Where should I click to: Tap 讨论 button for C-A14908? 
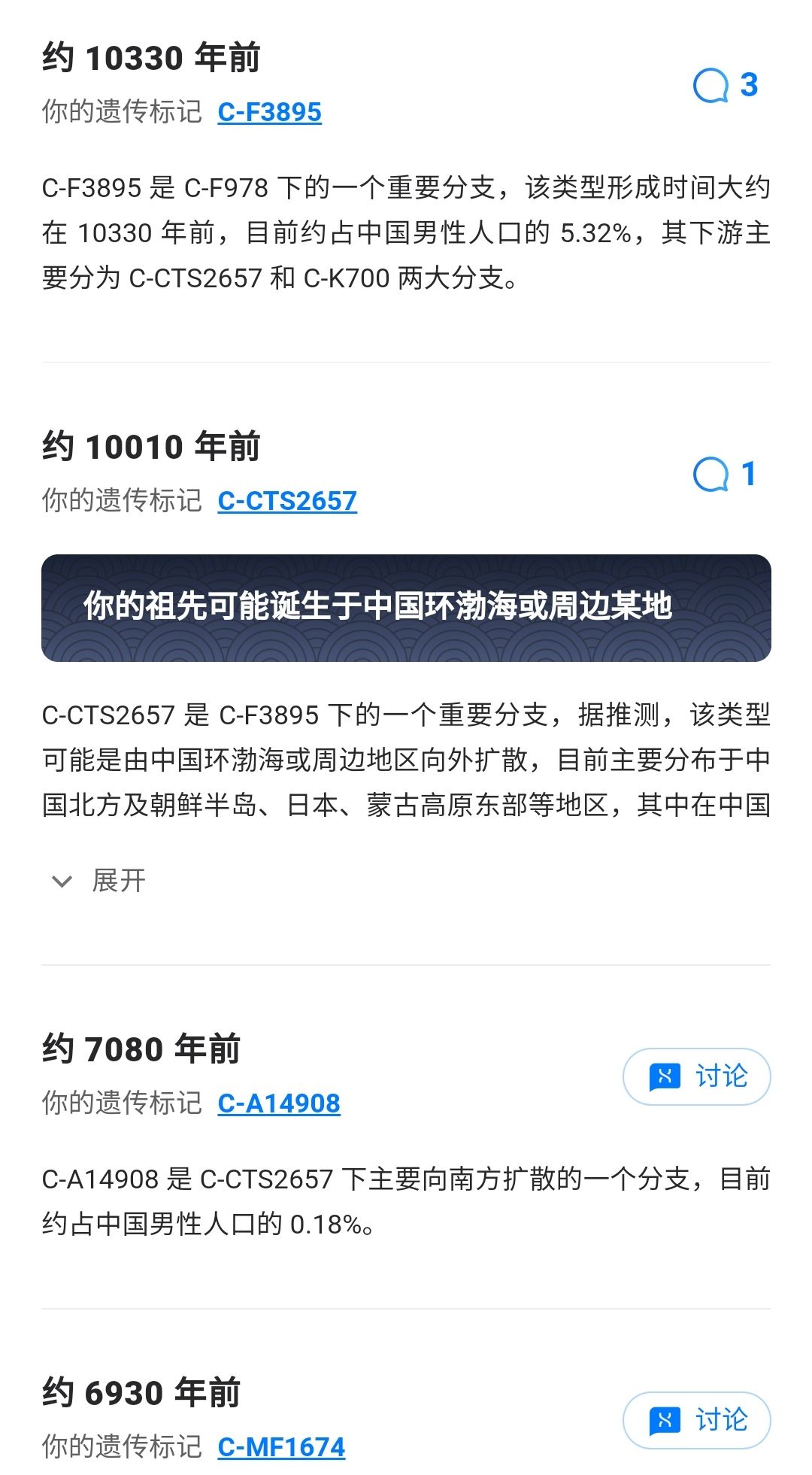tap(696, 1076)
